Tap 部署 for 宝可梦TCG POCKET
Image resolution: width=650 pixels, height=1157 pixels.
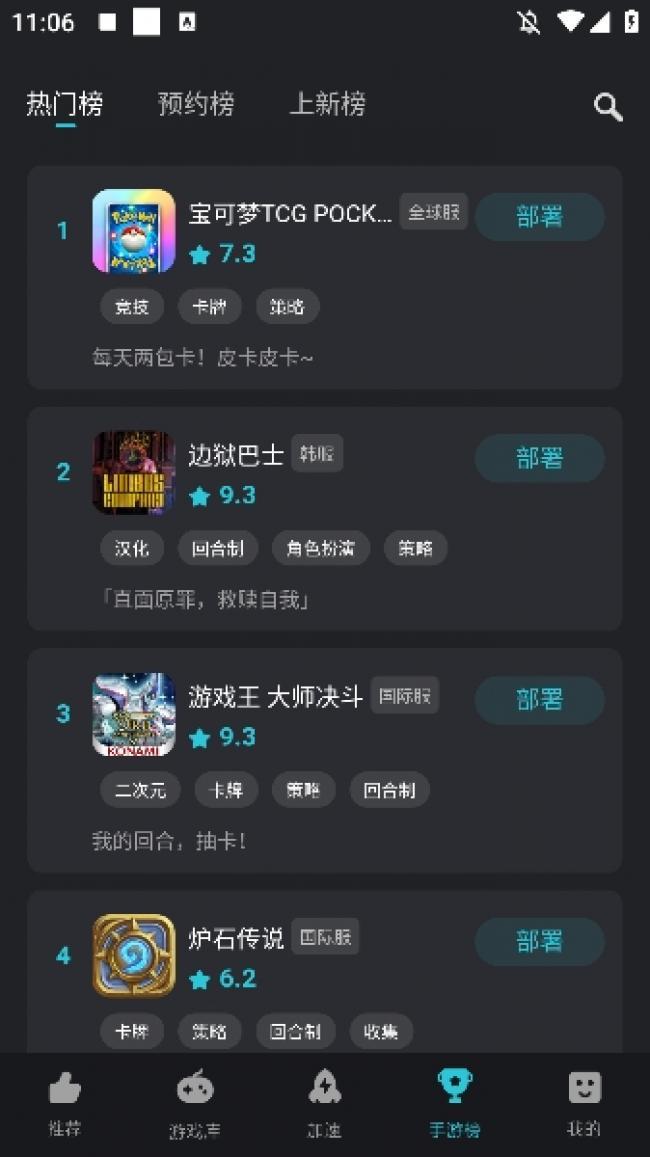pyautogui.click(x=539, y=217)
